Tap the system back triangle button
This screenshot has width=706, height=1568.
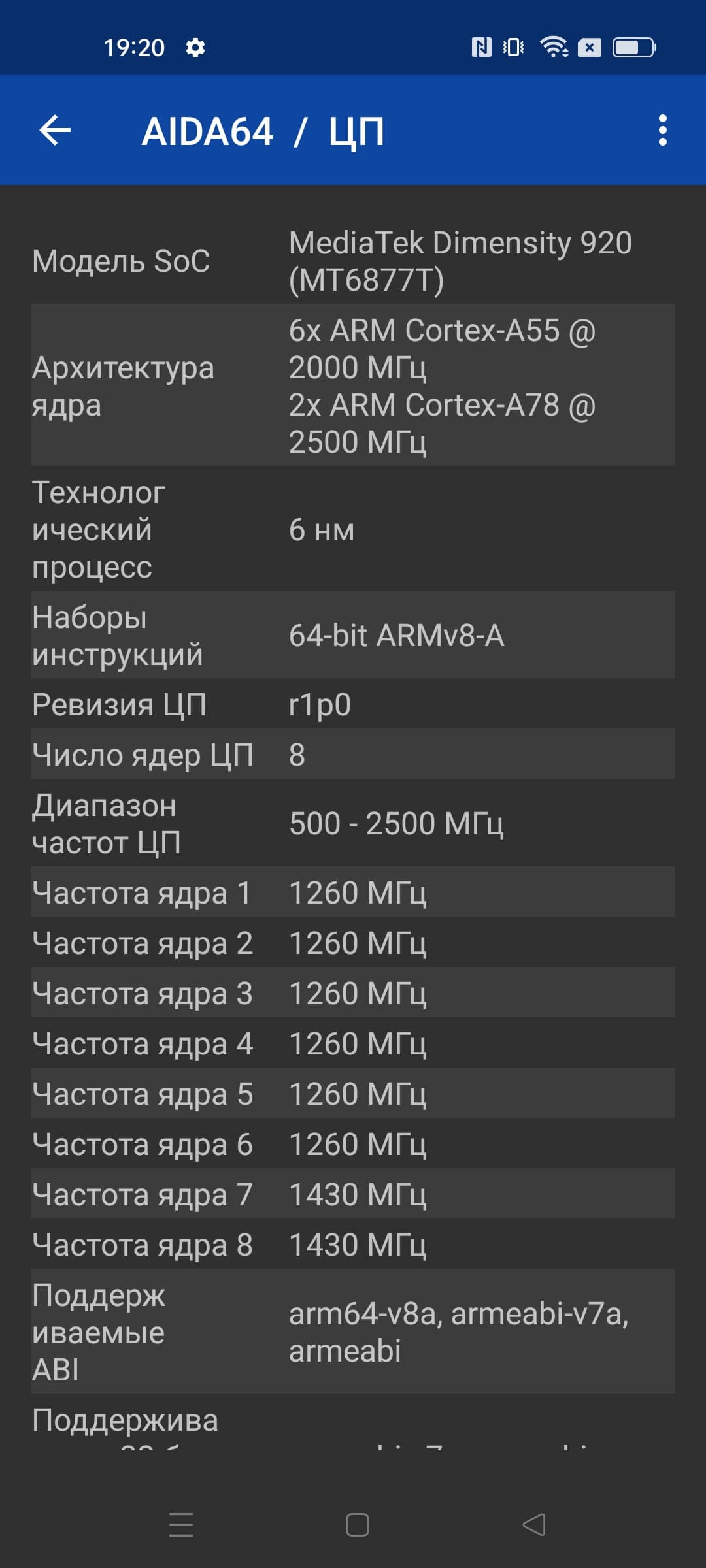coord(534,1524)
